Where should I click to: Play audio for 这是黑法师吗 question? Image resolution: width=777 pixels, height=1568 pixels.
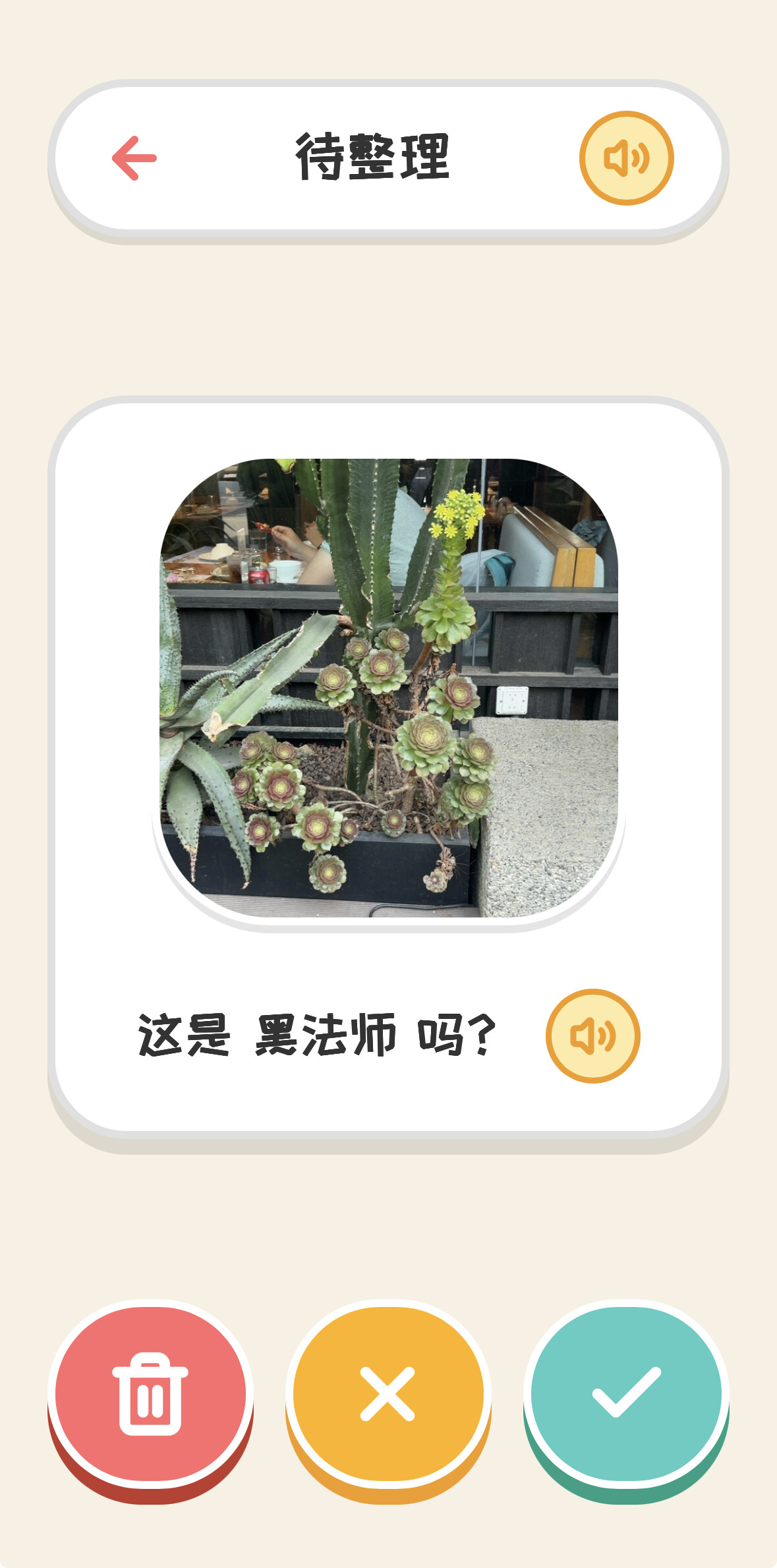pos(592,1036)
